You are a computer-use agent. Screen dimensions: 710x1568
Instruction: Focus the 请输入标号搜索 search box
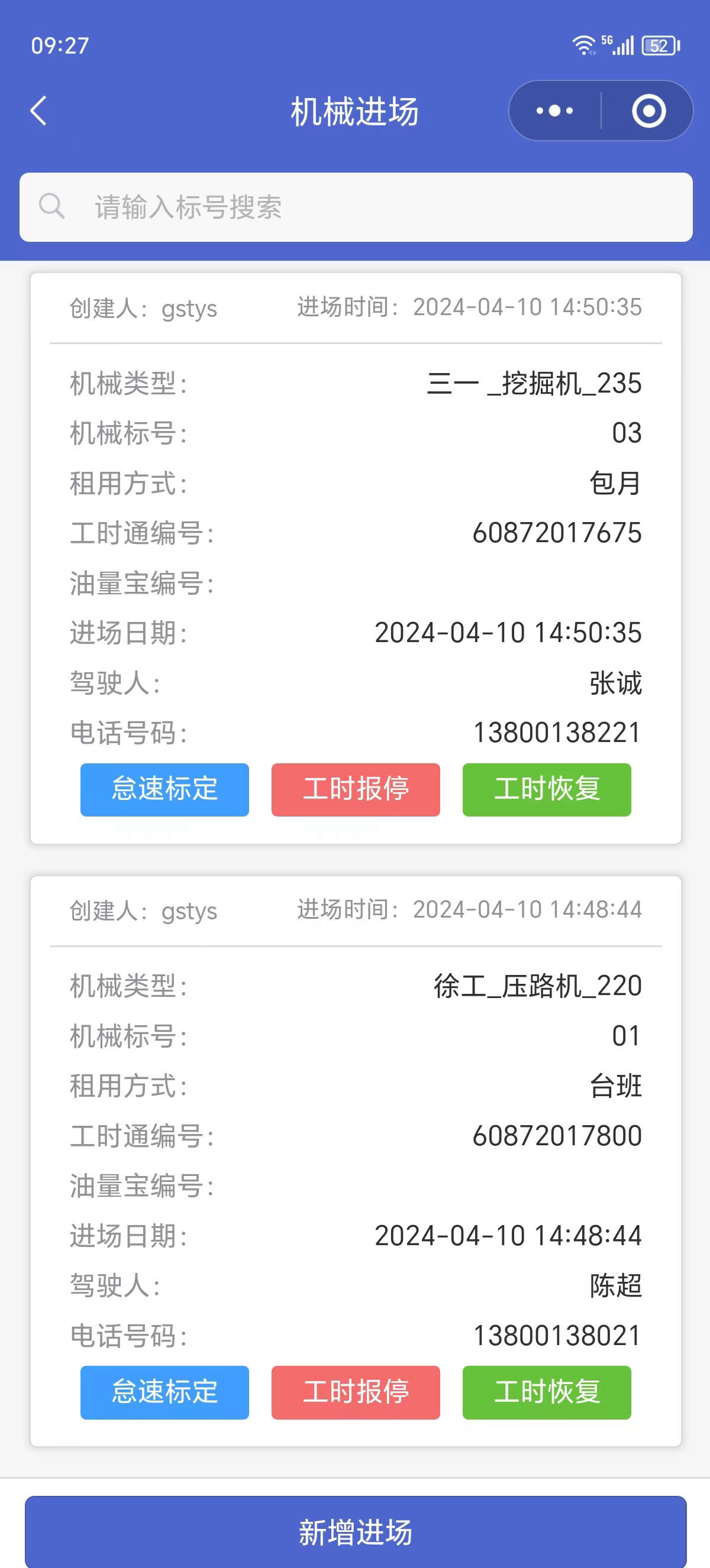tap(356, 207)
